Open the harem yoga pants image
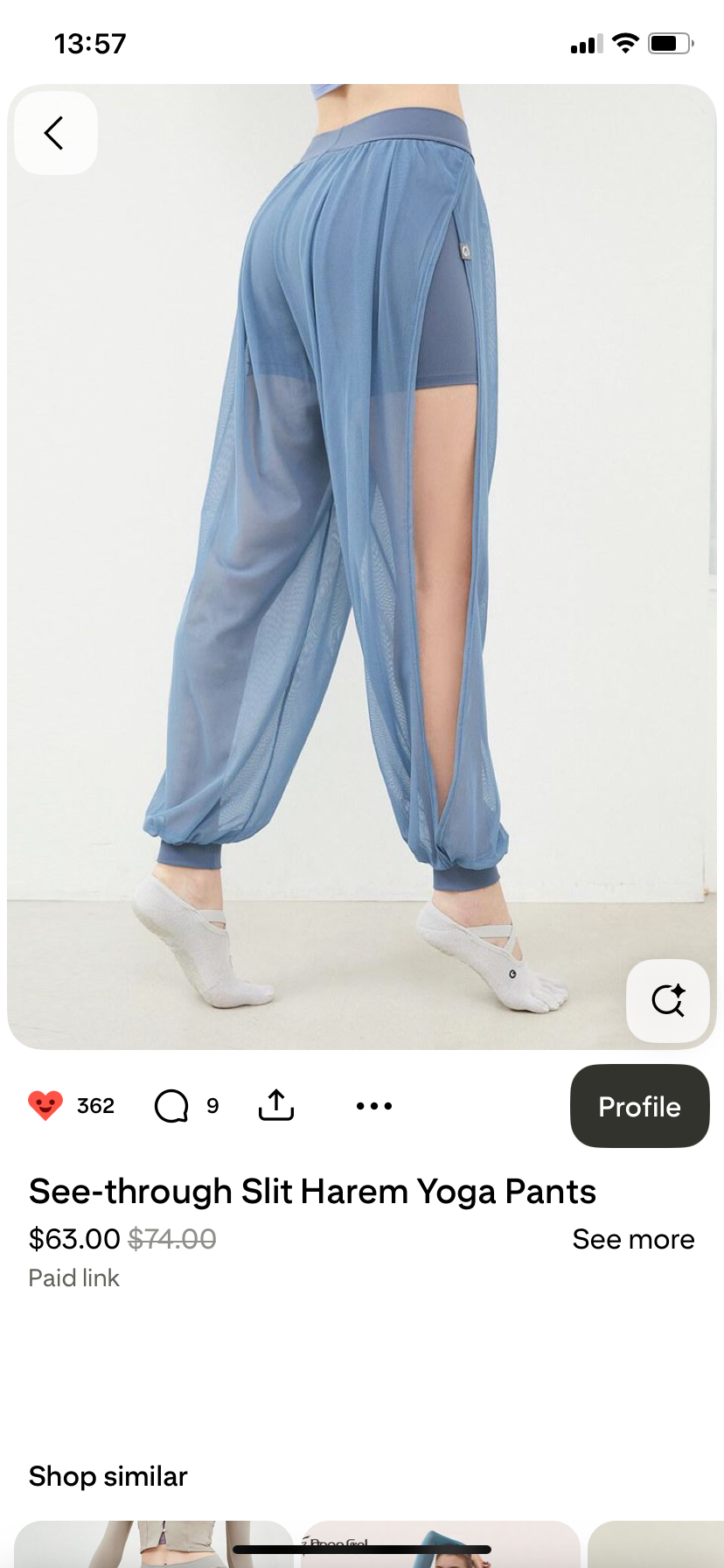 pyautogui.click(x=362, y=560)
